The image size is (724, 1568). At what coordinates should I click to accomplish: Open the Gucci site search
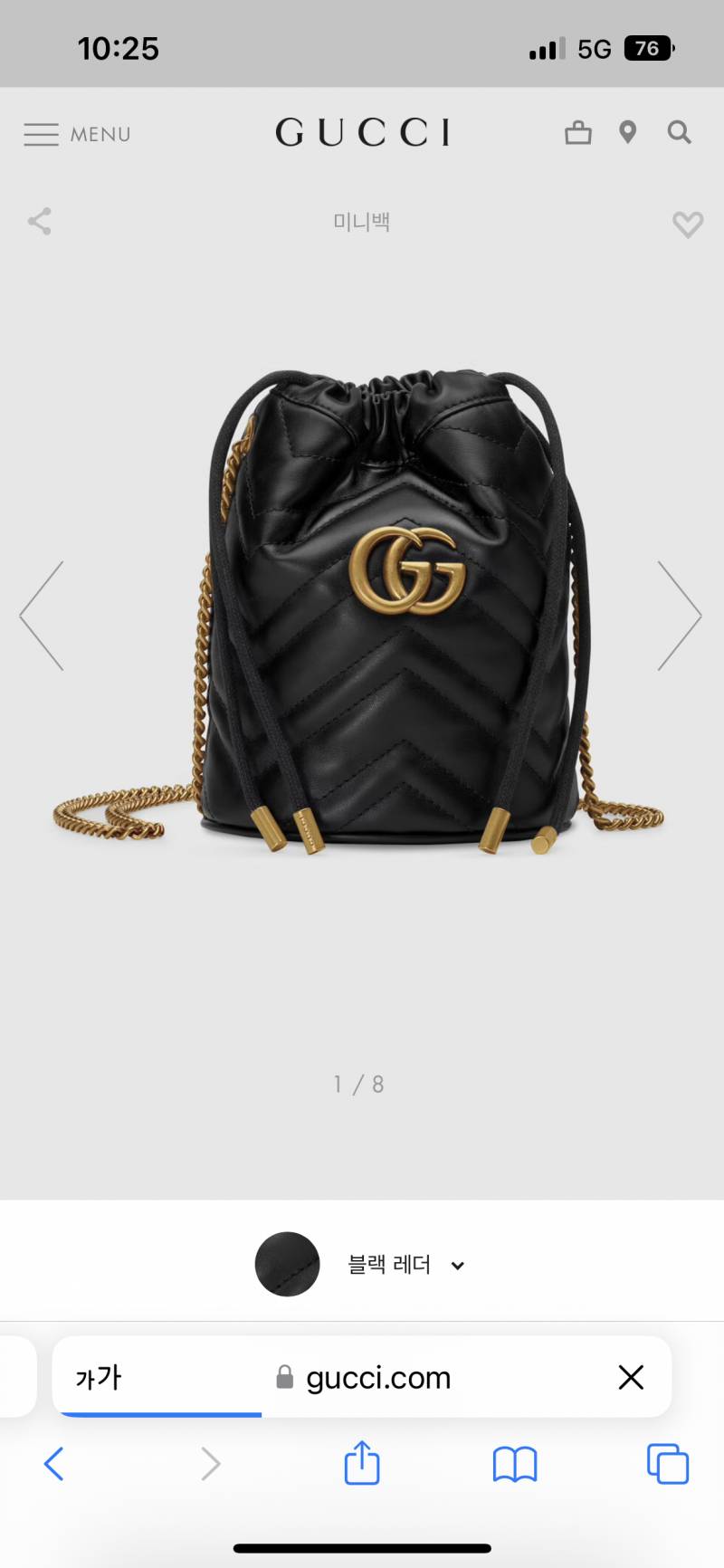coord(680,133)
